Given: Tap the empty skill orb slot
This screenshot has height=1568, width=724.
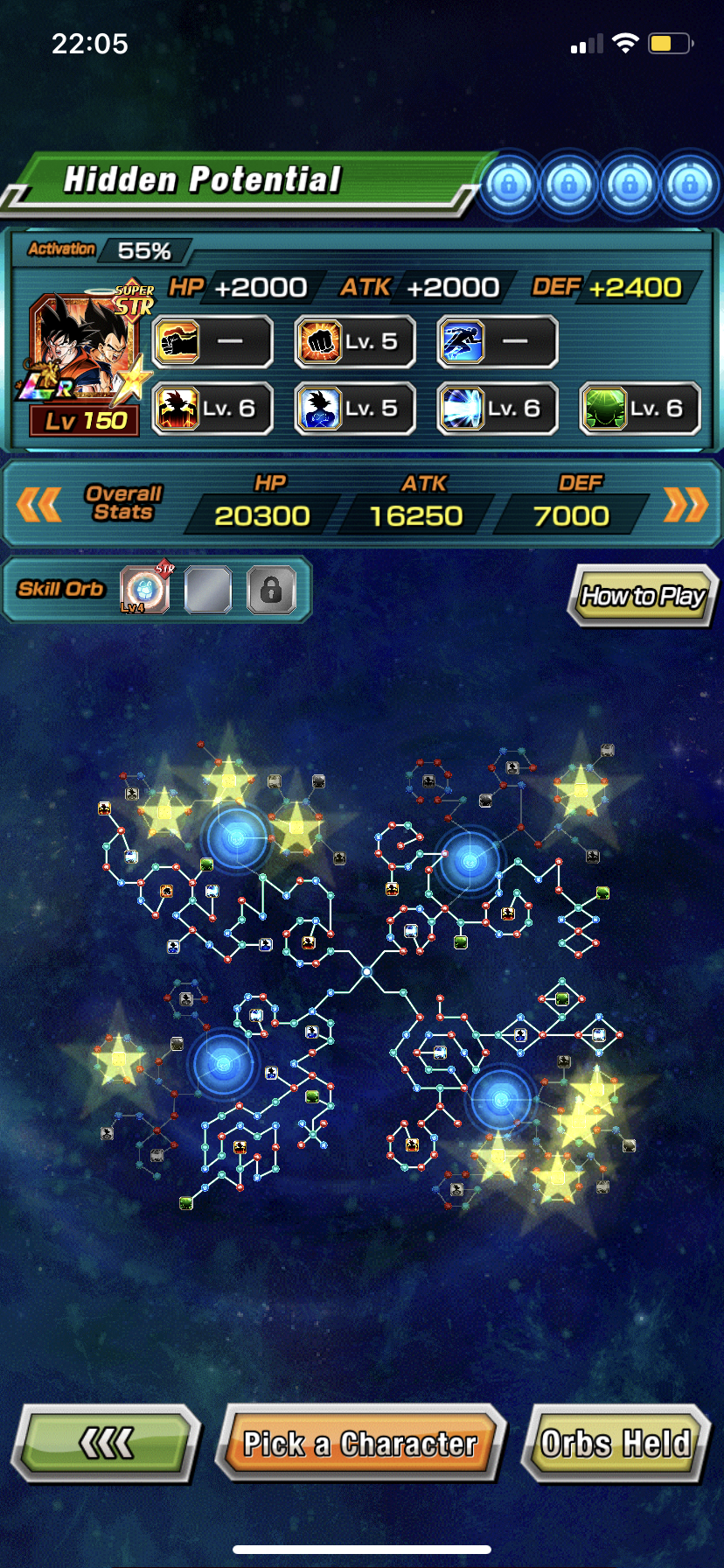Looking at the screenshot, I should point(208,589).
